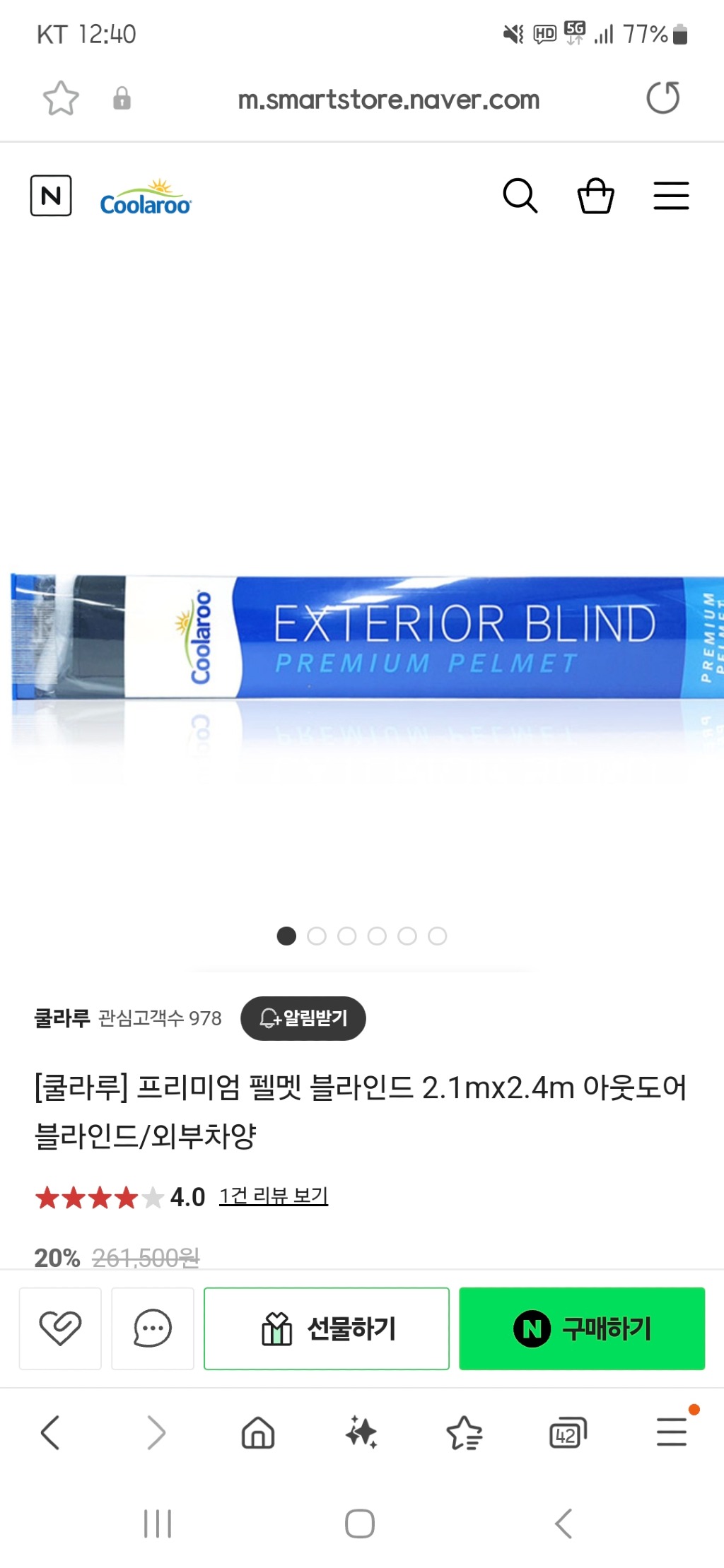Bookmark this page with the star icon

tap(61, 98)
